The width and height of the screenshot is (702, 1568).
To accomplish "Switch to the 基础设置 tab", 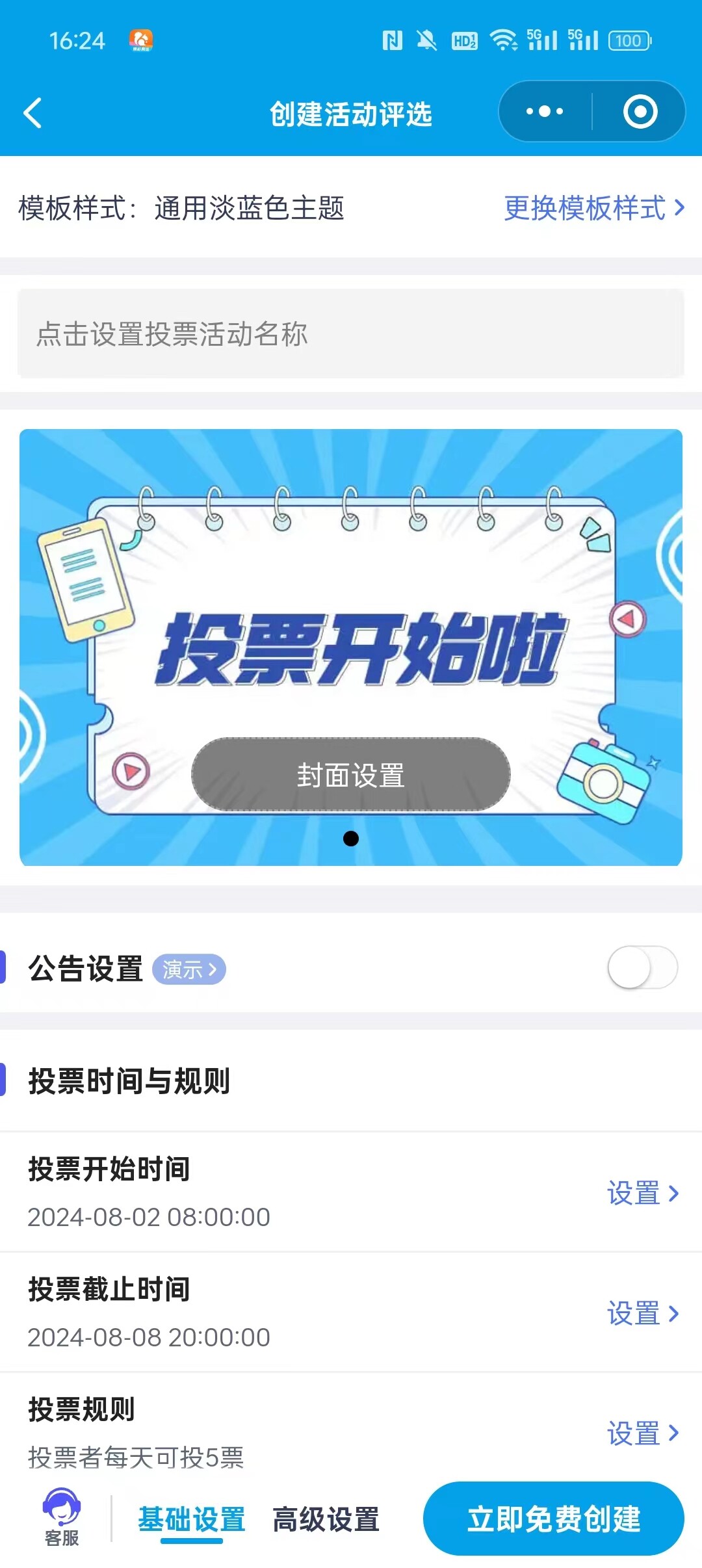I will pyautogui.click(x=192, y=1520).
